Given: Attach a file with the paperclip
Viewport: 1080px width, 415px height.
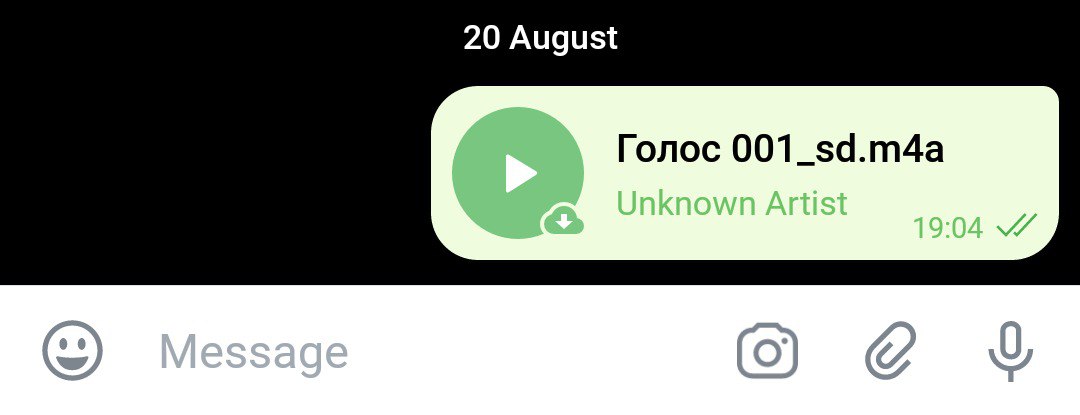Looking at the screenshot, I should [x=890, y=352].
